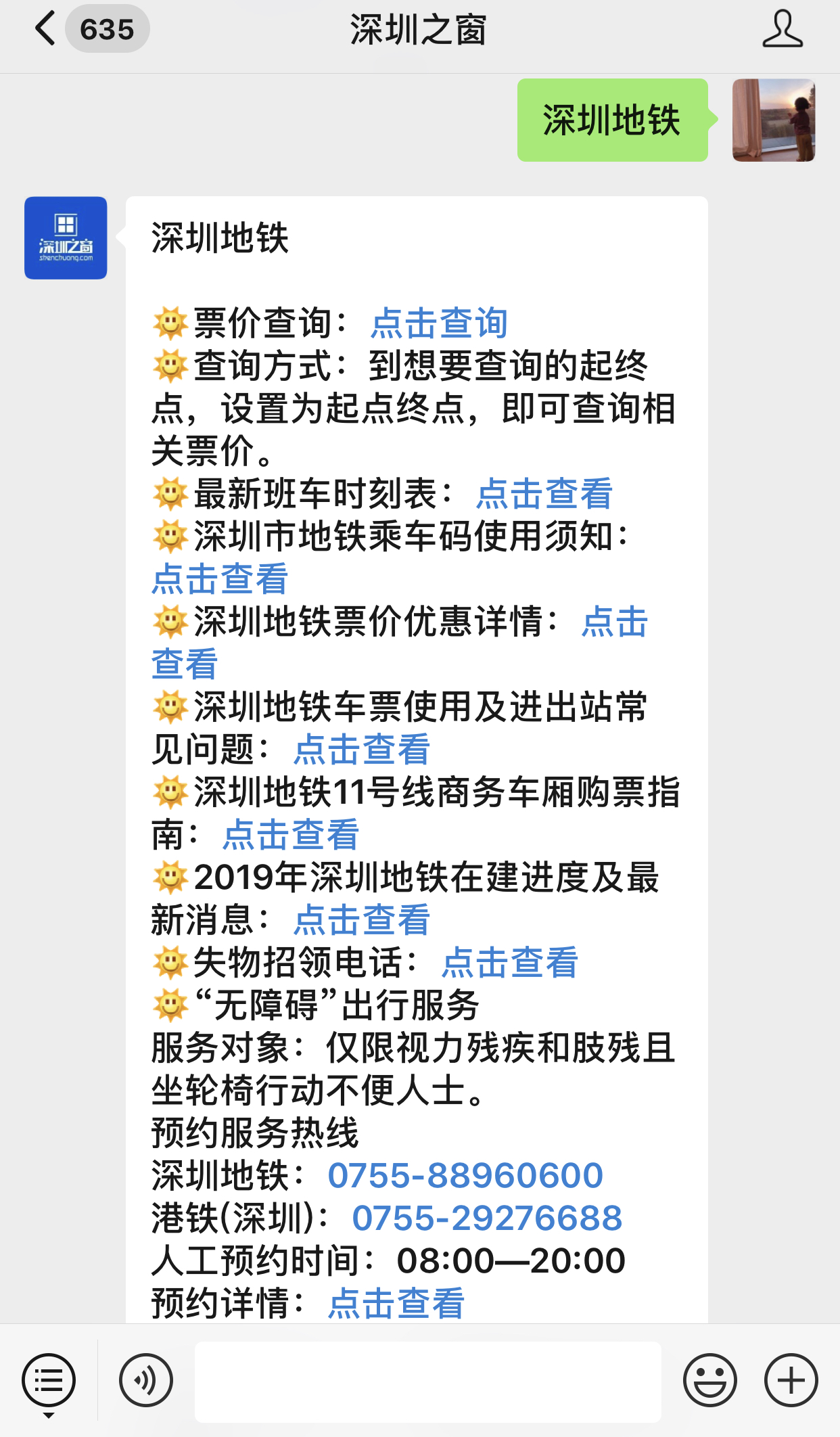840x1437 pixels.
Task: Switch to voice input mode
Action: coord(146,1380)
